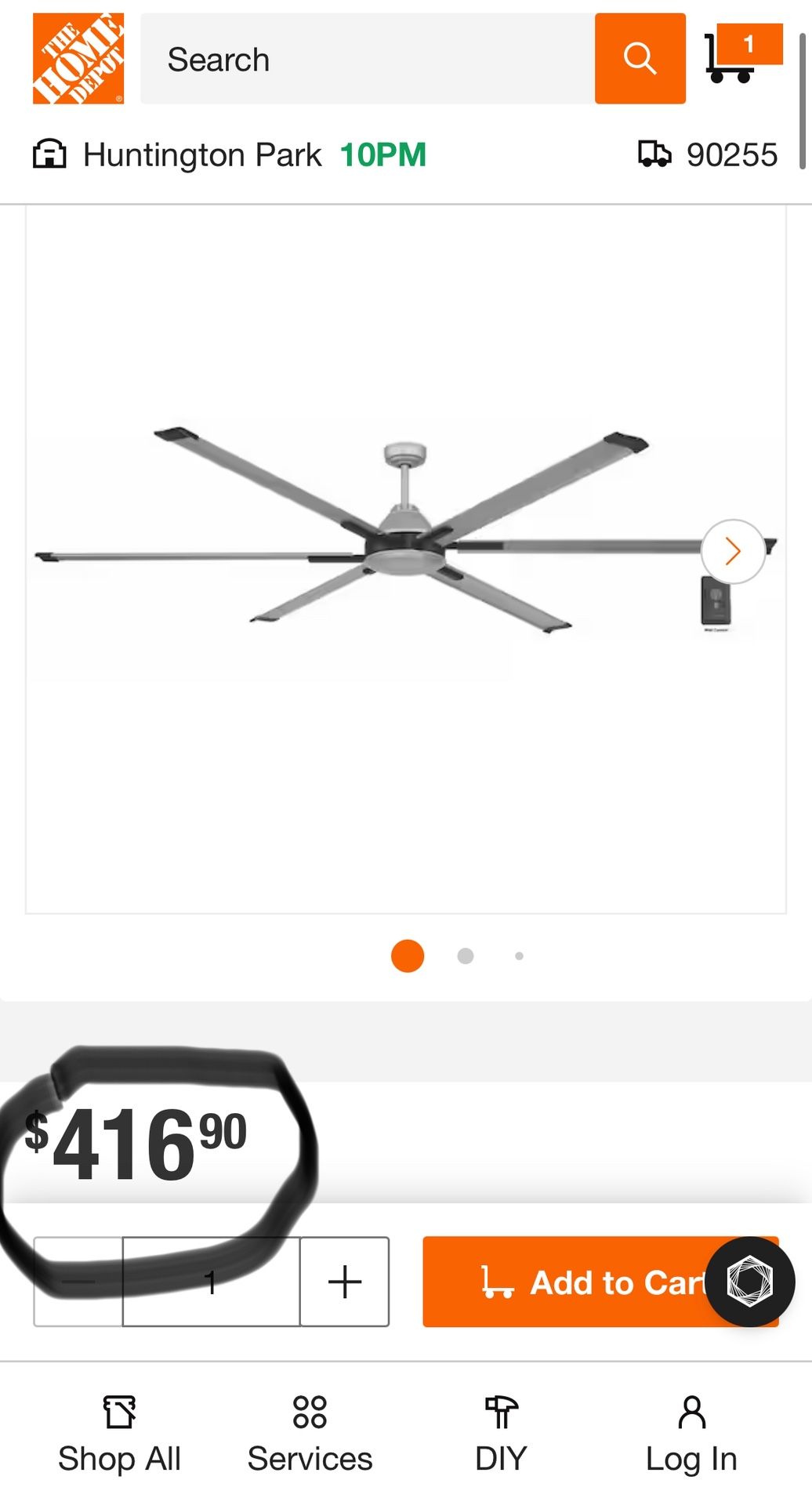Tap the store building icon for Huntington Park
This screenshot has height=1505, width=812.
click(51, 154)
